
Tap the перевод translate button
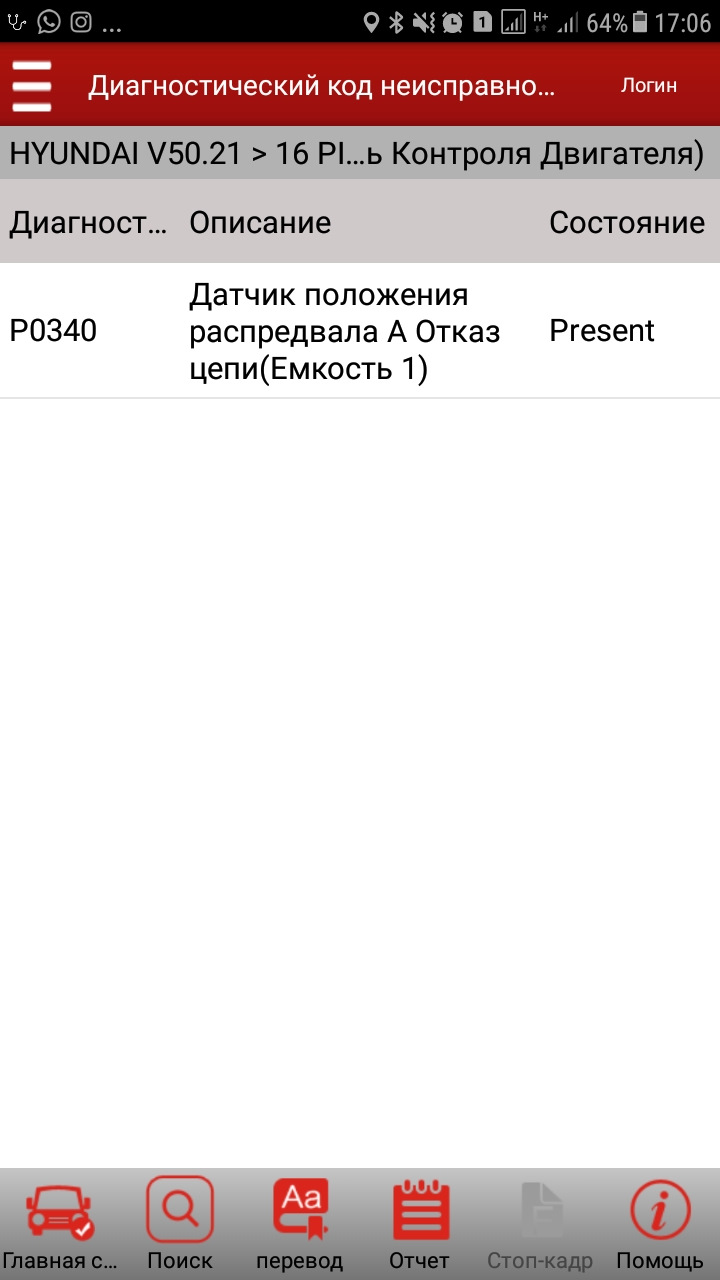300,1224
